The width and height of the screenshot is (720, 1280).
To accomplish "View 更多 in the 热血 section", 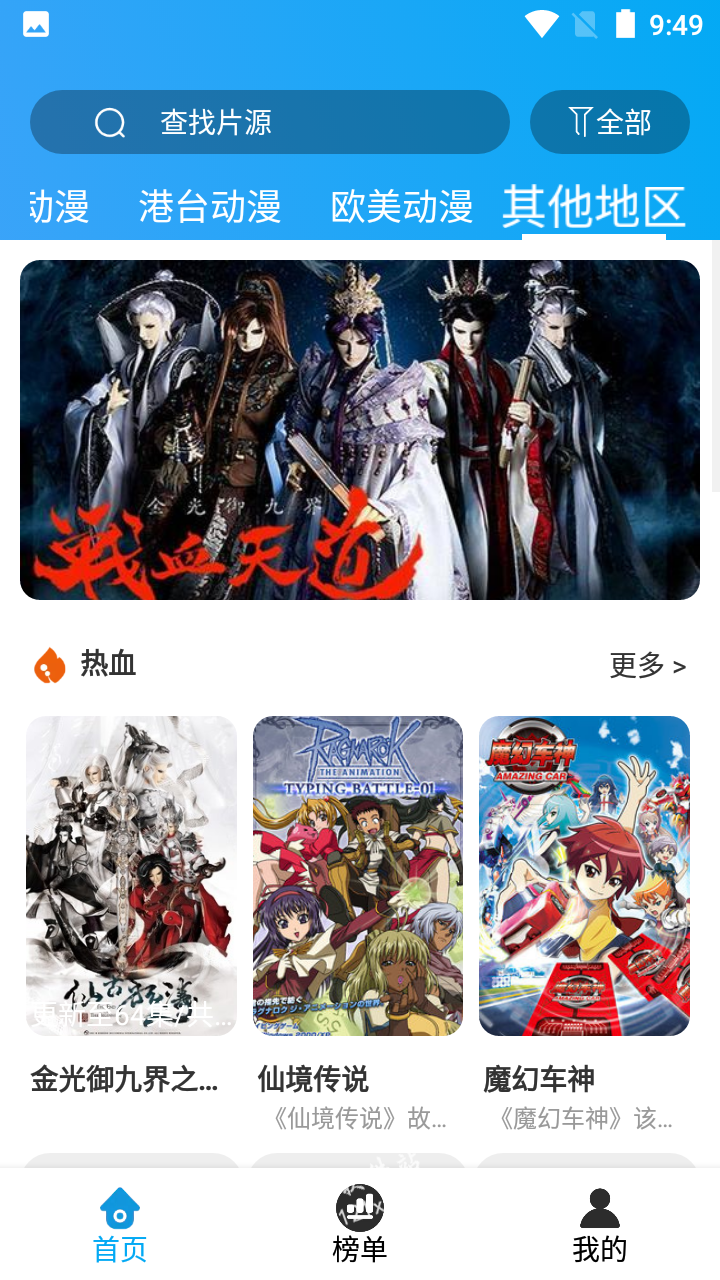I will pos(648,665).
